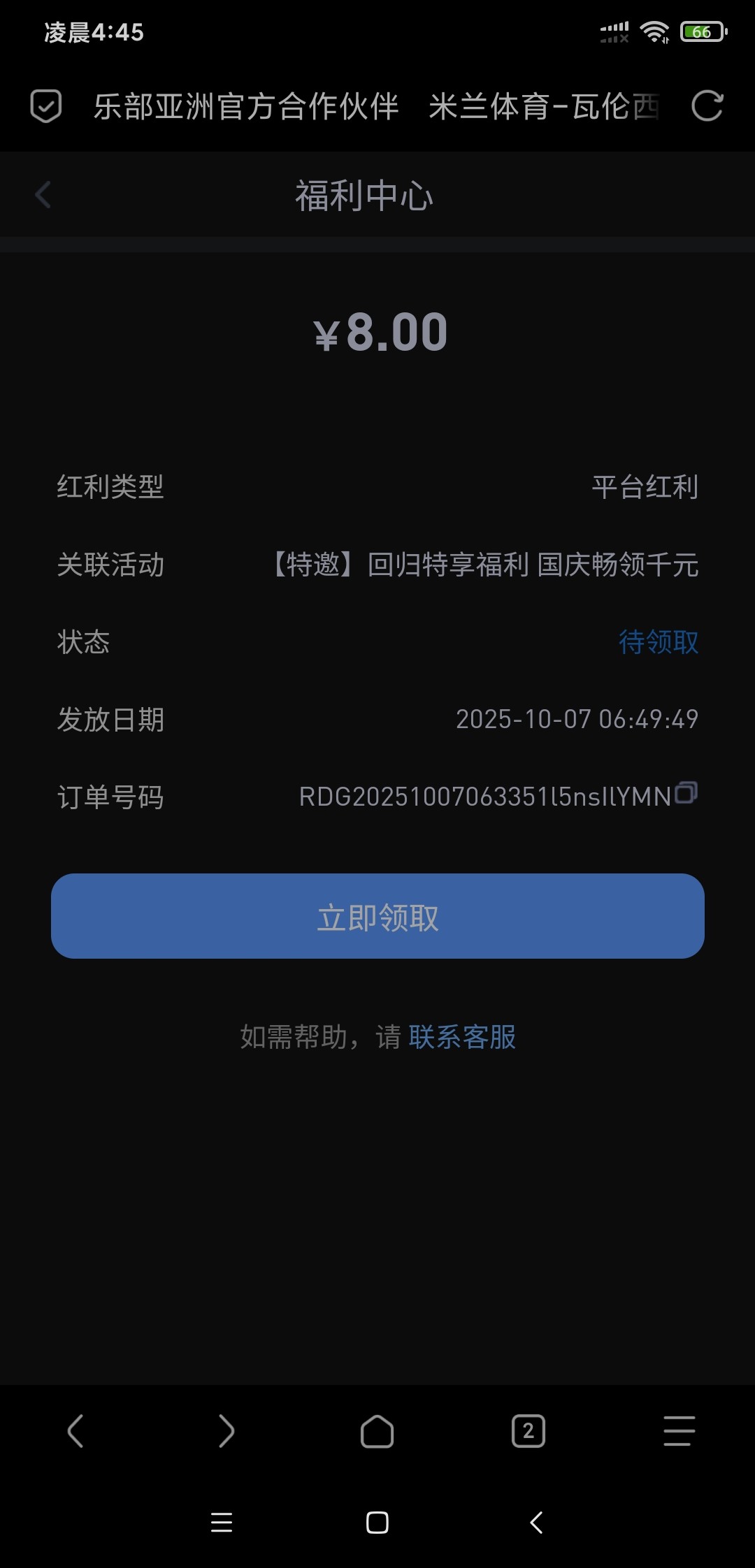Open the browser tabs switcher

(x=528, y=1431)
